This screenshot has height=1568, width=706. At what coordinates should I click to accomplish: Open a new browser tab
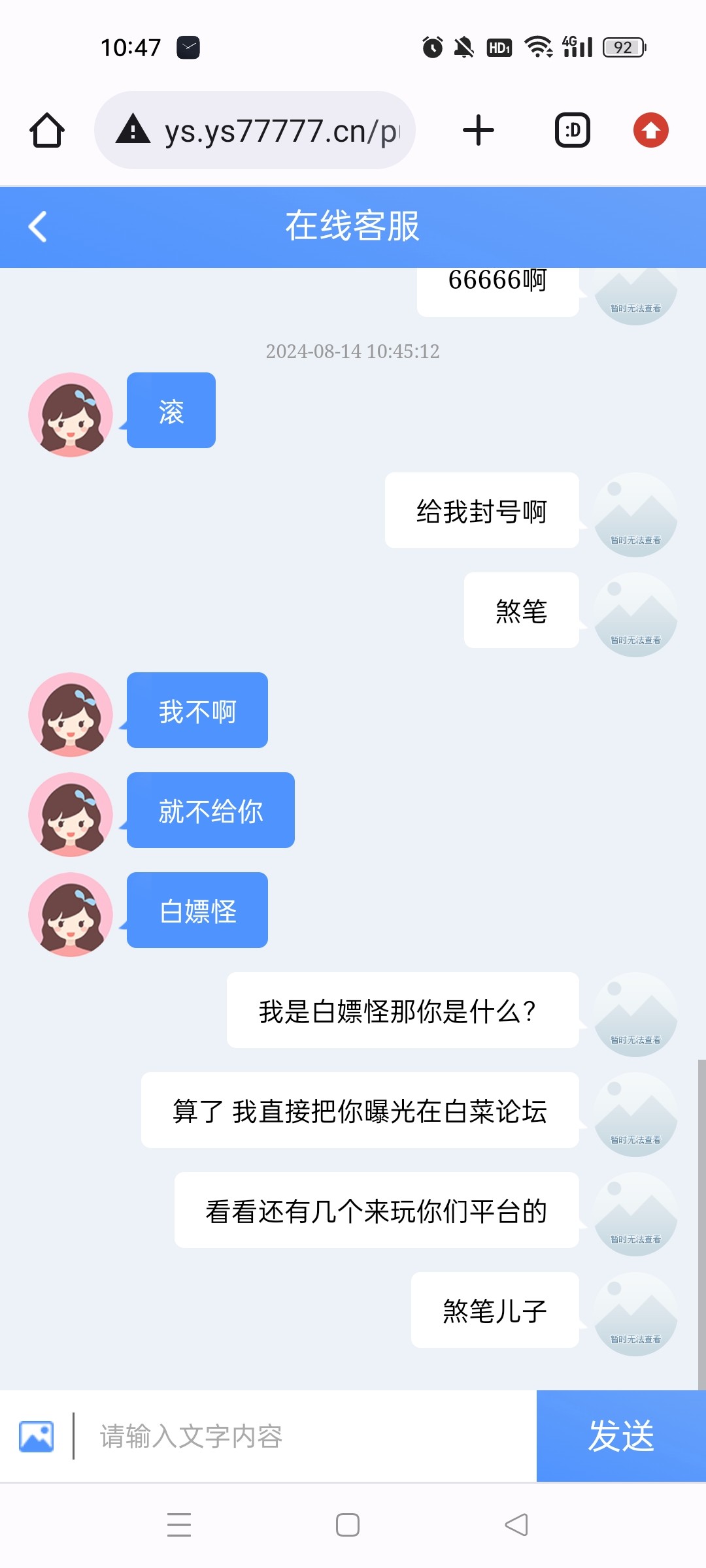(478, 131)
